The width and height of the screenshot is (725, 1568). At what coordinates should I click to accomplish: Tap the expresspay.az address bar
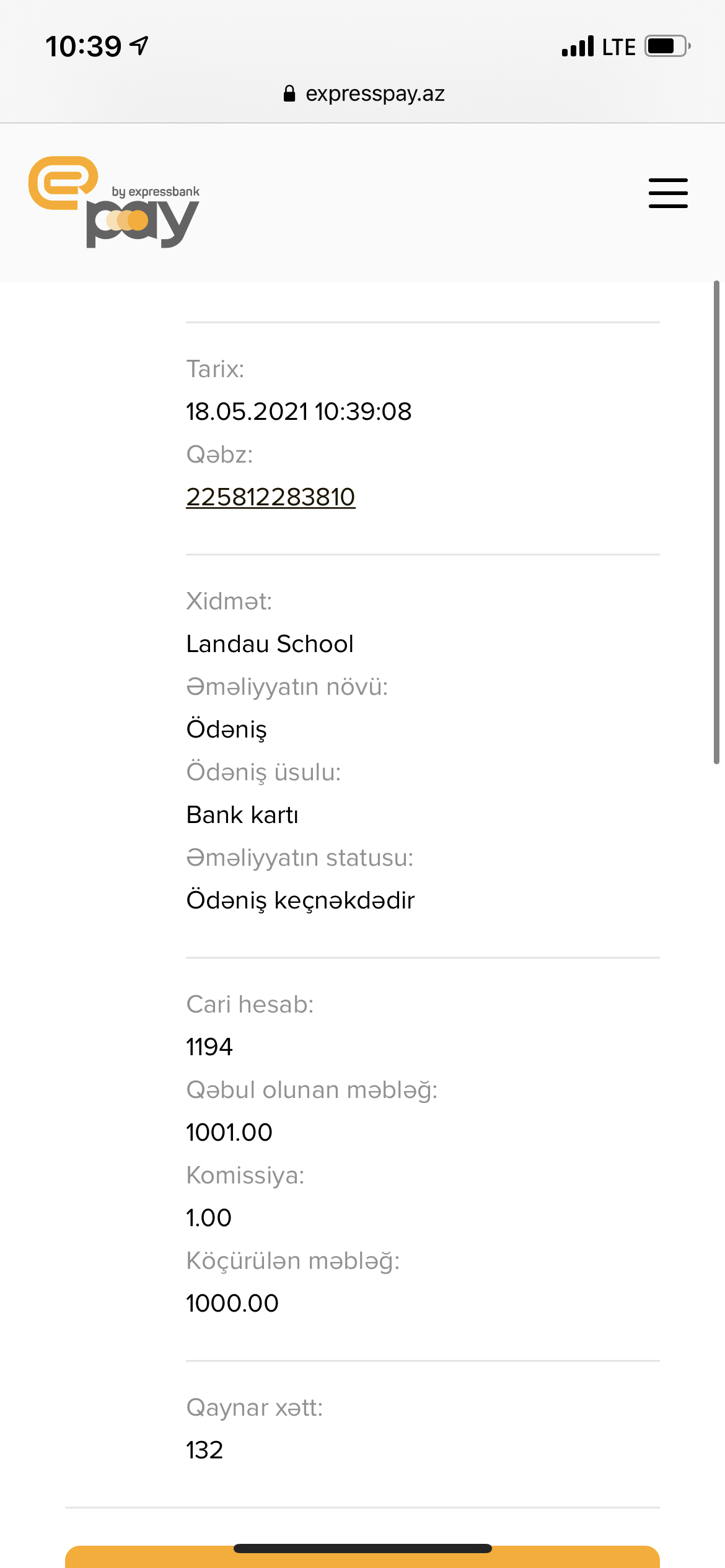click(x=364, y=94)
